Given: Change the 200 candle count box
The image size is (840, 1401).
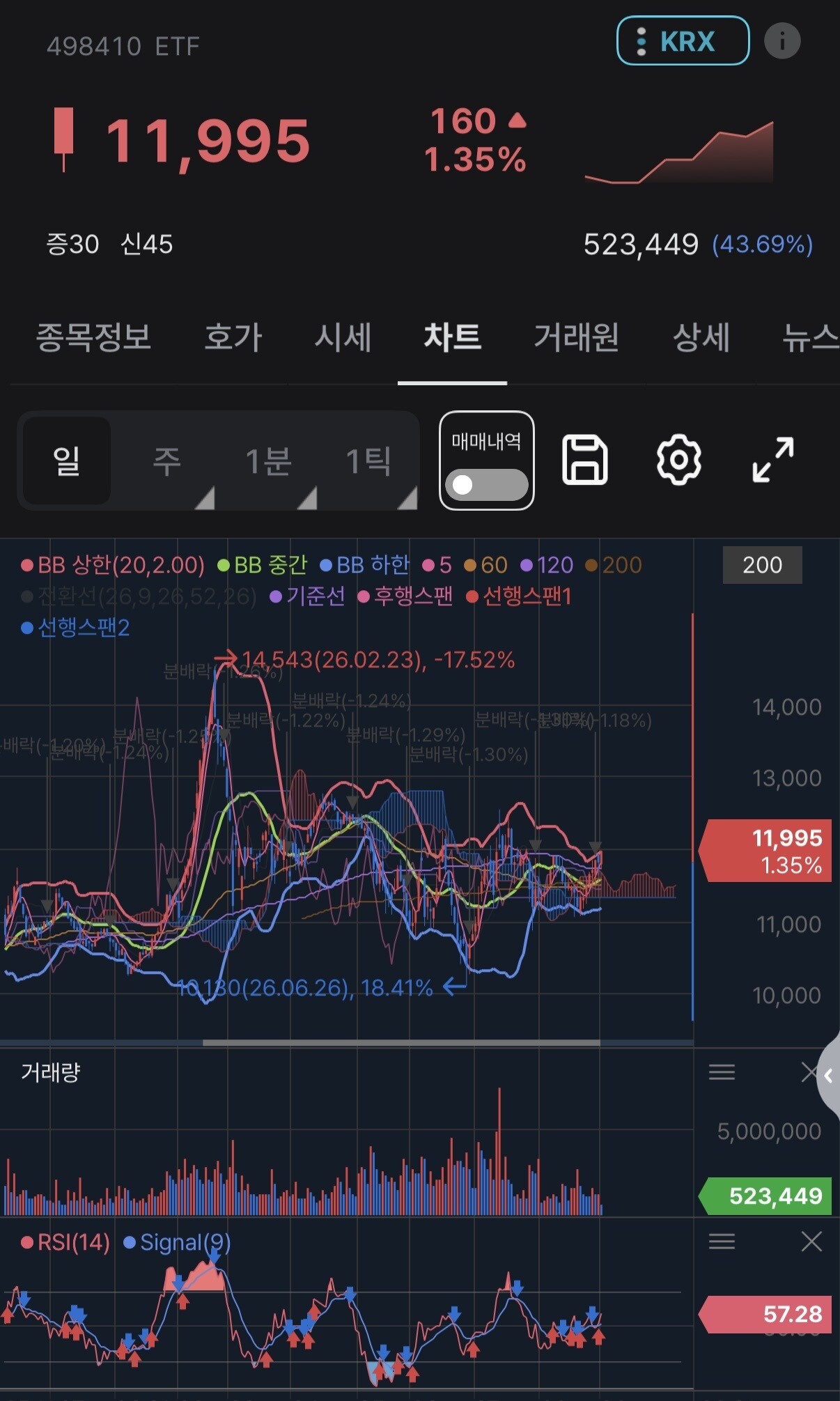Looking at the screenshot, I should (763, 565).
